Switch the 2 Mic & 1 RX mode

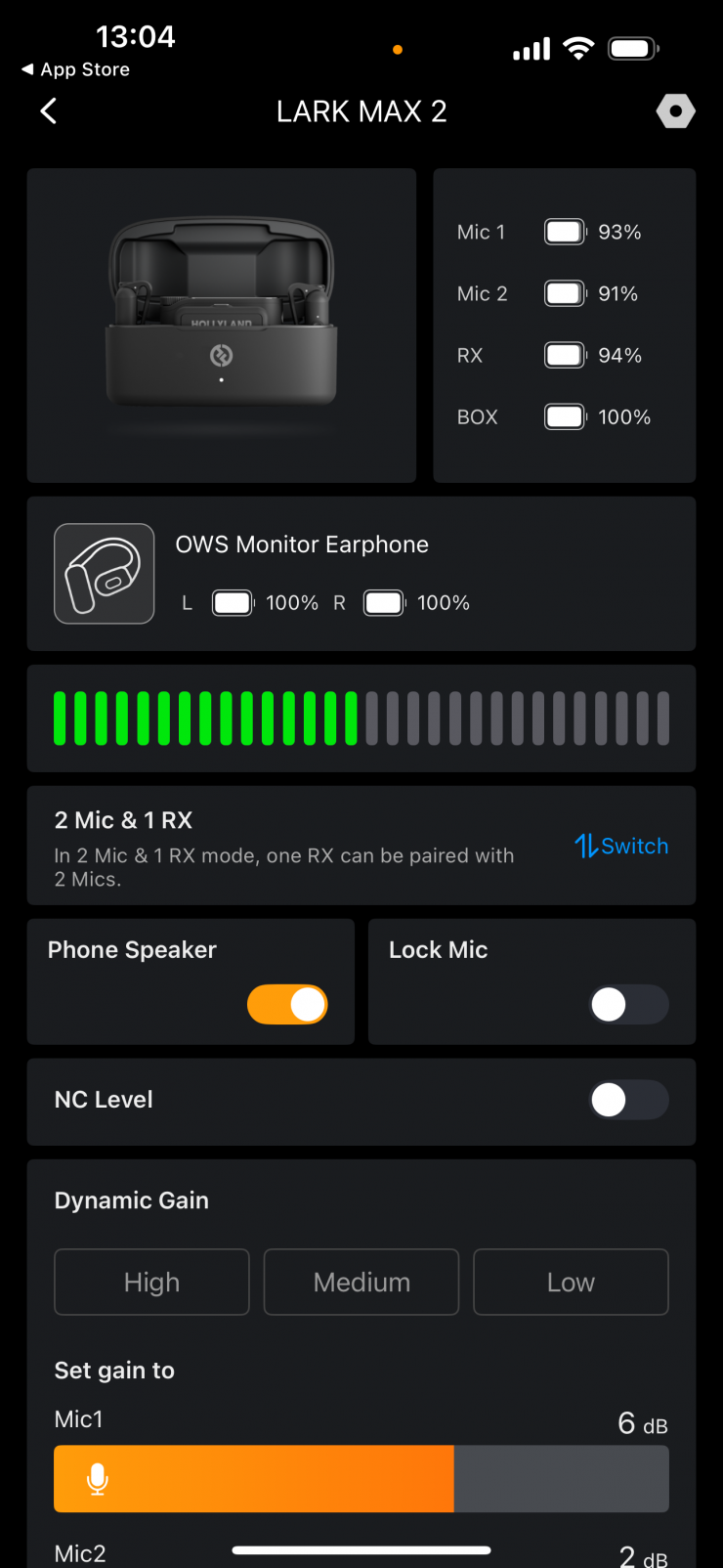tap(621, 846)
